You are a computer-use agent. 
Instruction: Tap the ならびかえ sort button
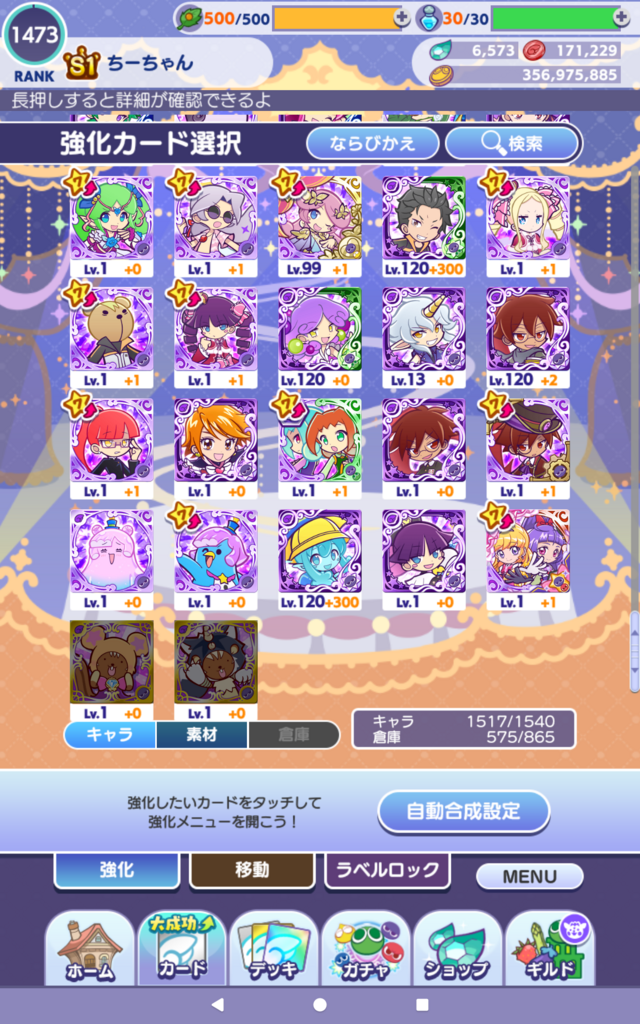(373, 143)
